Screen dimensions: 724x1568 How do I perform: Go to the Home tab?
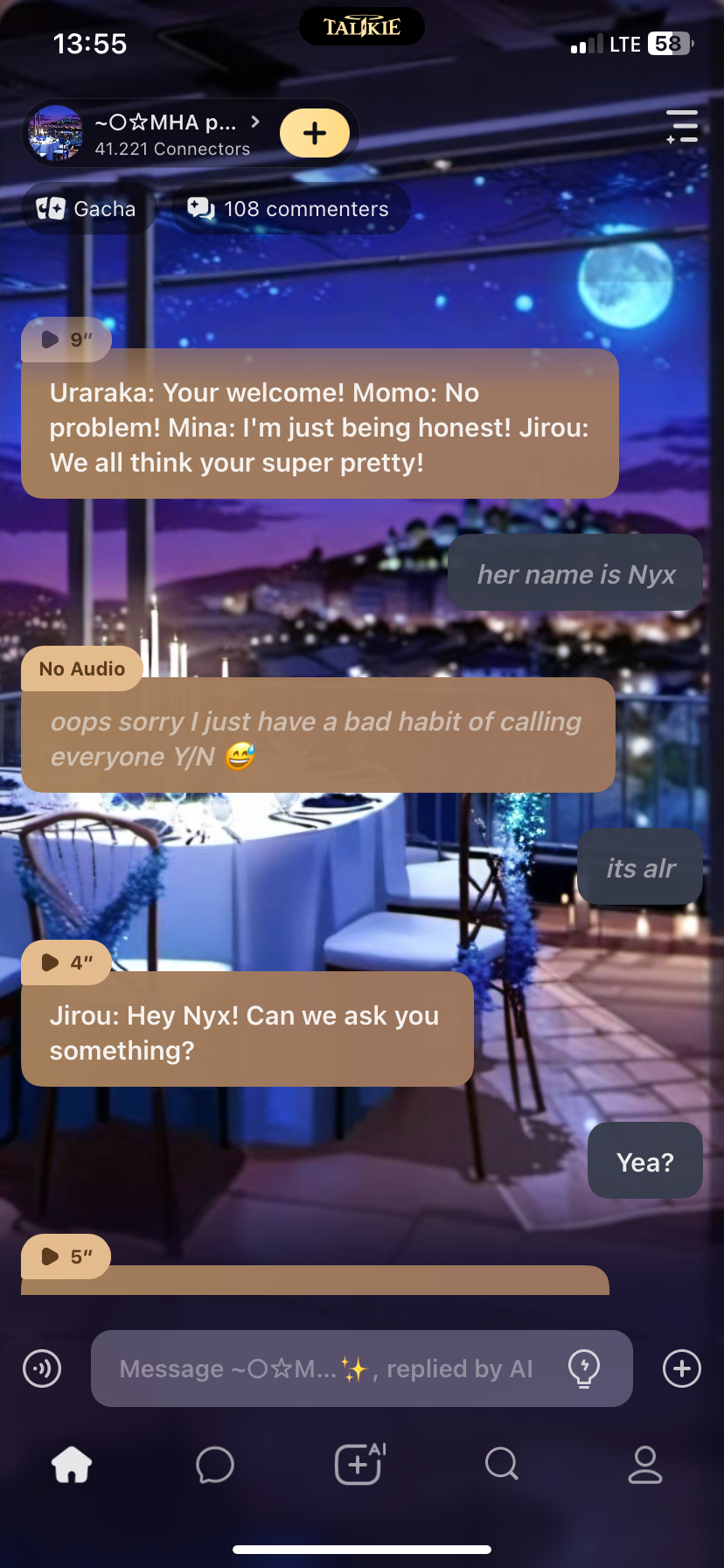point(72,1465)
